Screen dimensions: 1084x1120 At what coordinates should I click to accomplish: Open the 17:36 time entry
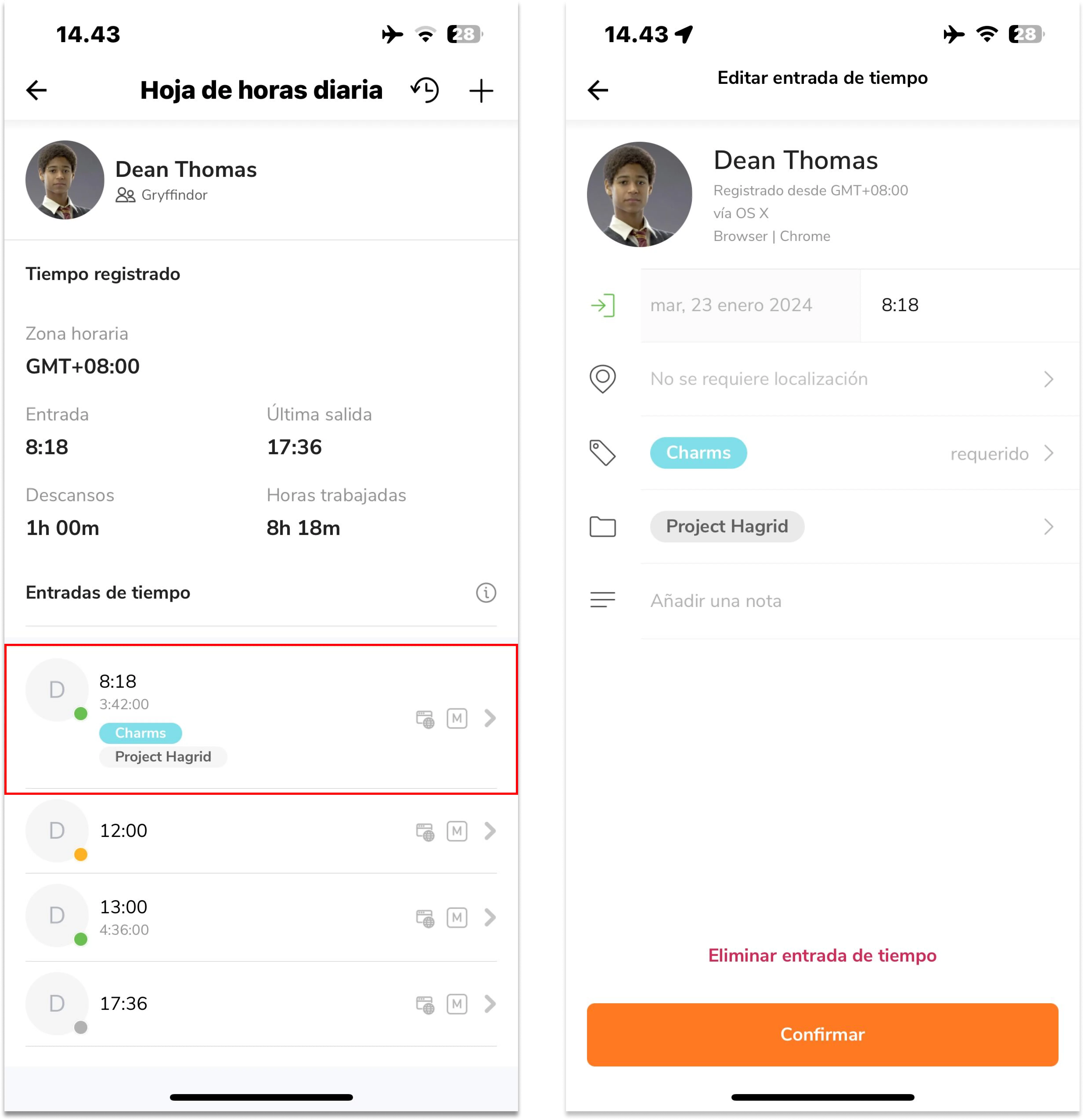pos(261,1004)
